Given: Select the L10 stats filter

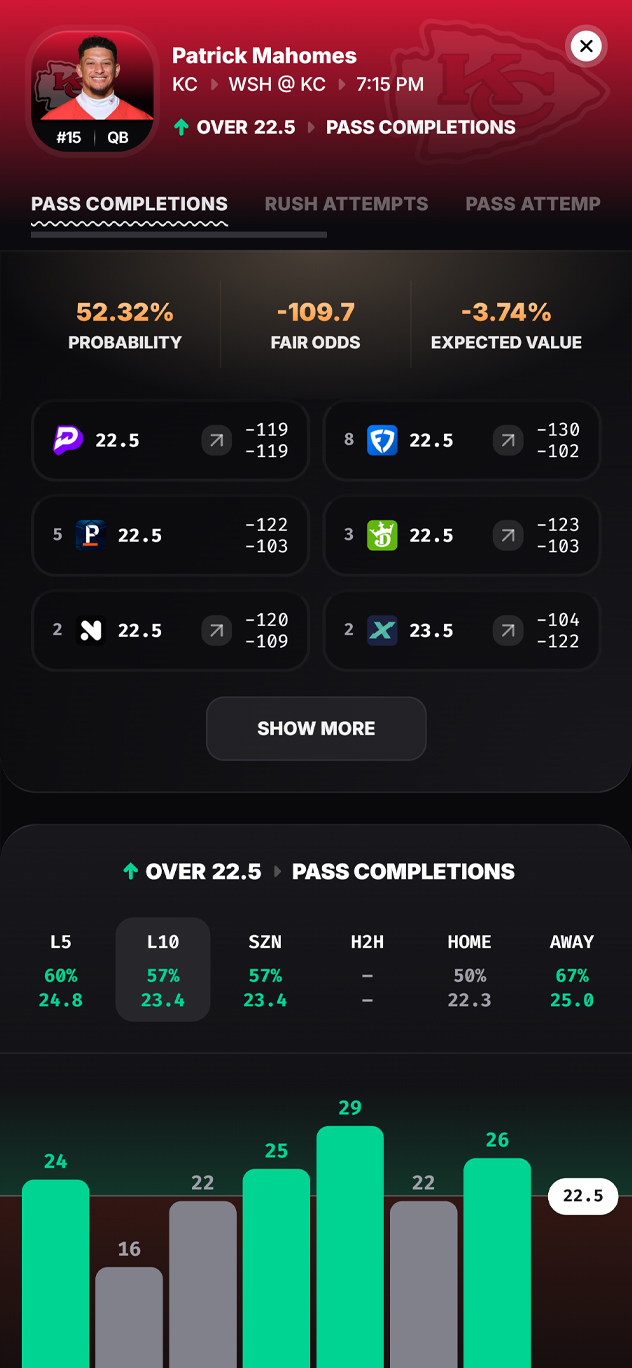Looking at the screenshot, I should [163, 969].
